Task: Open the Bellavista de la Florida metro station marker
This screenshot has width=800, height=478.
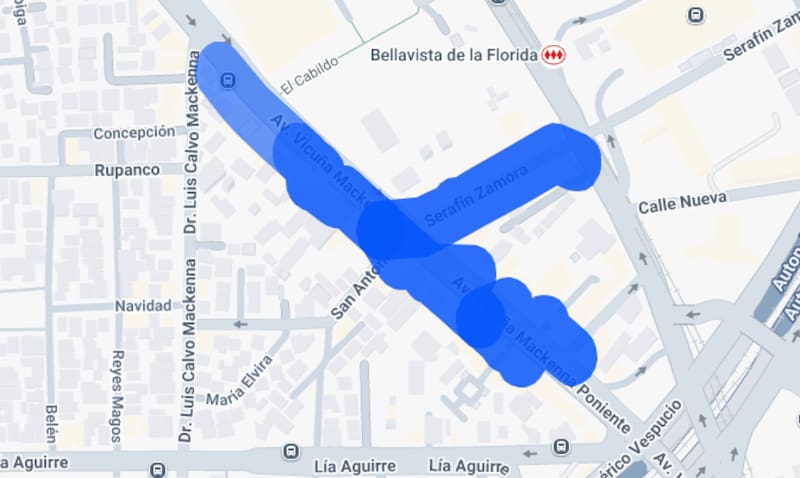Action: tap(553, 56)
